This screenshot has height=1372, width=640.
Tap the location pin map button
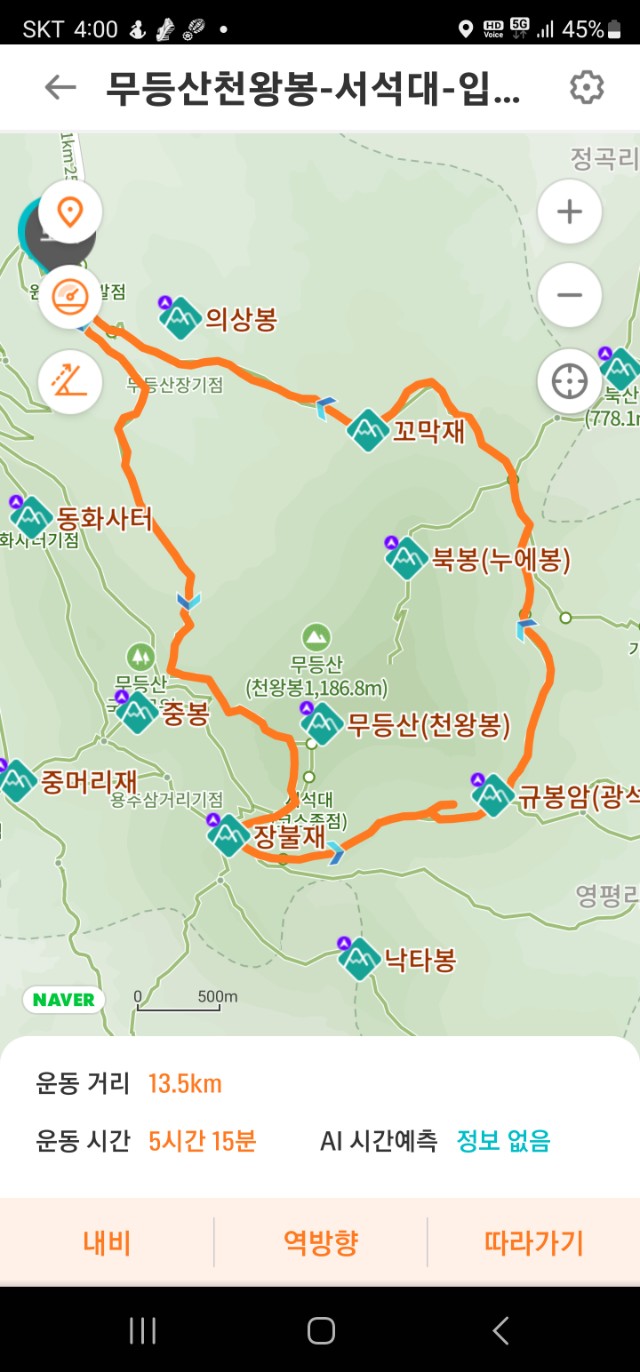click(x=70, y=212)
